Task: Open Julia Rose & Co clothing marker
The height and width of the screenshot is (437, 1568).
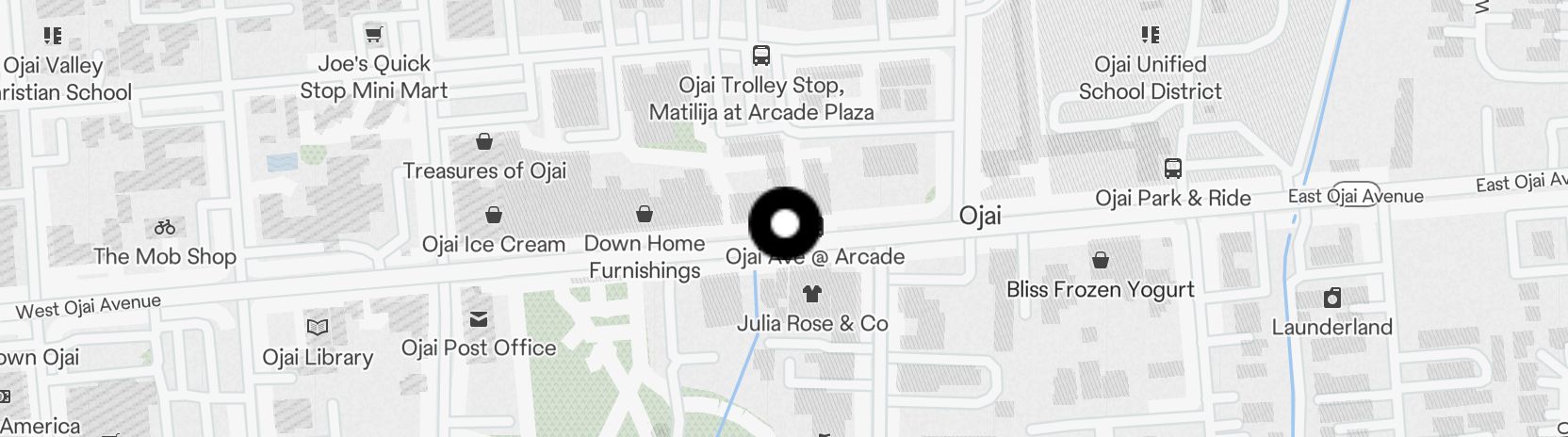Action: pos(812,294)
